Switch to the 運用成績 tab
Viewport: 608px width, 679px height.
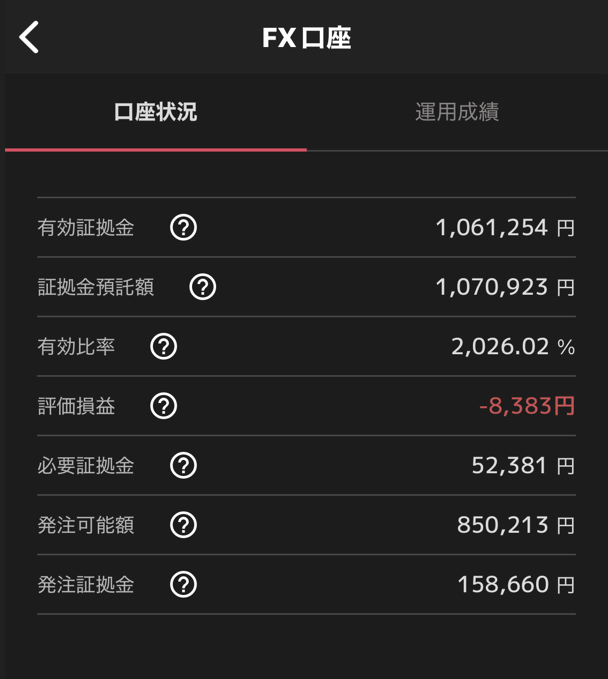(x=456, y=112)
